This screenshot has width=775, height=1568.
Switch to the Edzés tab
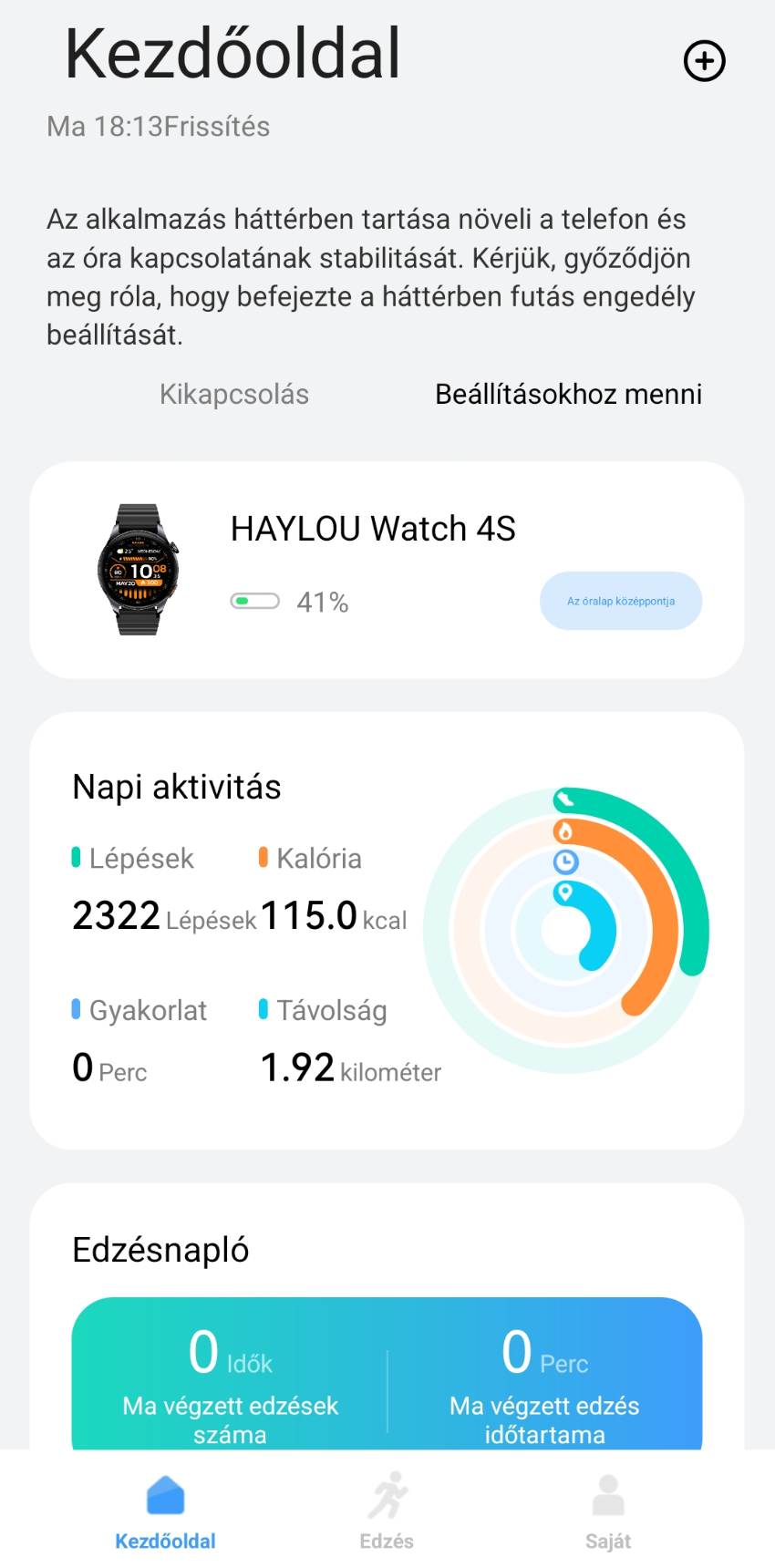(387, 1511)
